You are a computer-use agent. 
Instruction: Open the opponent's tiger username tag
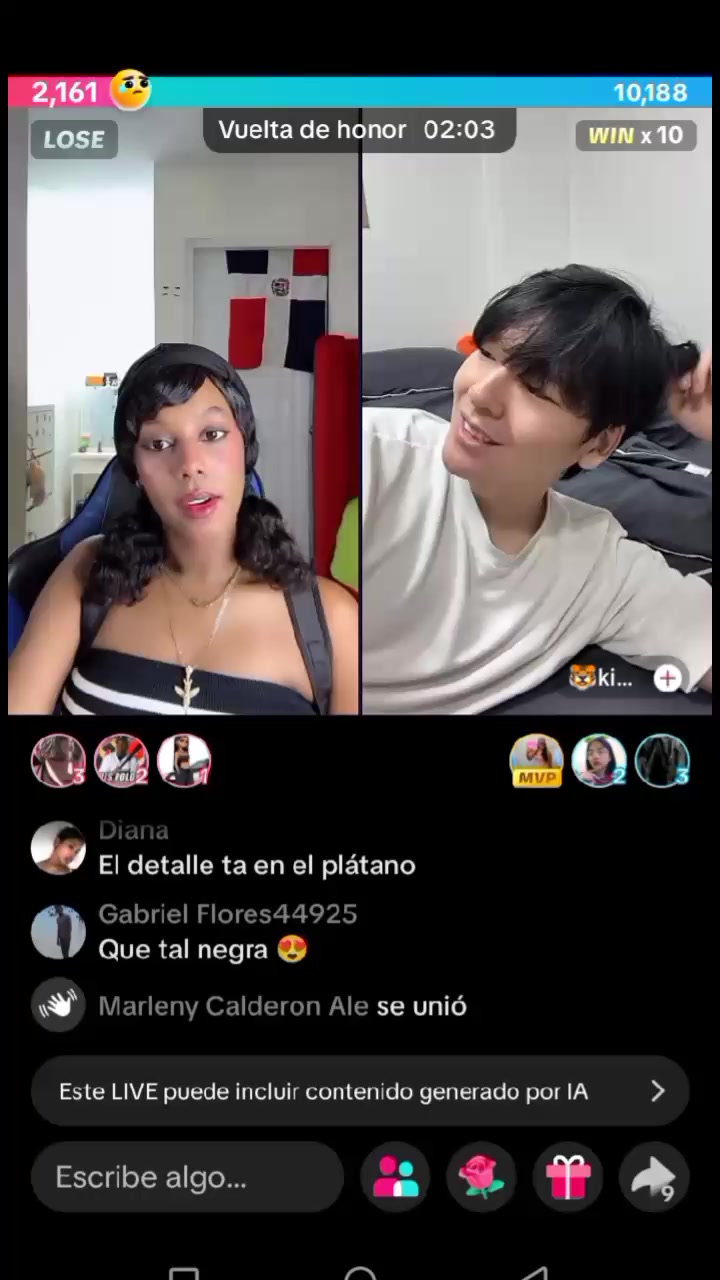pos(601,679)
